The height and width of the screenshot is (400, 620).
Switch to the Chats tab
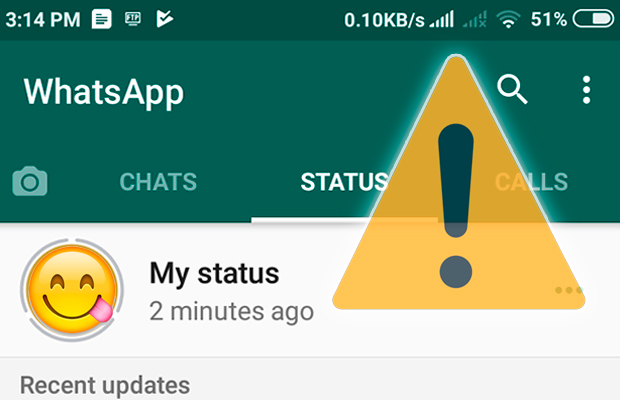coord(158,182)
